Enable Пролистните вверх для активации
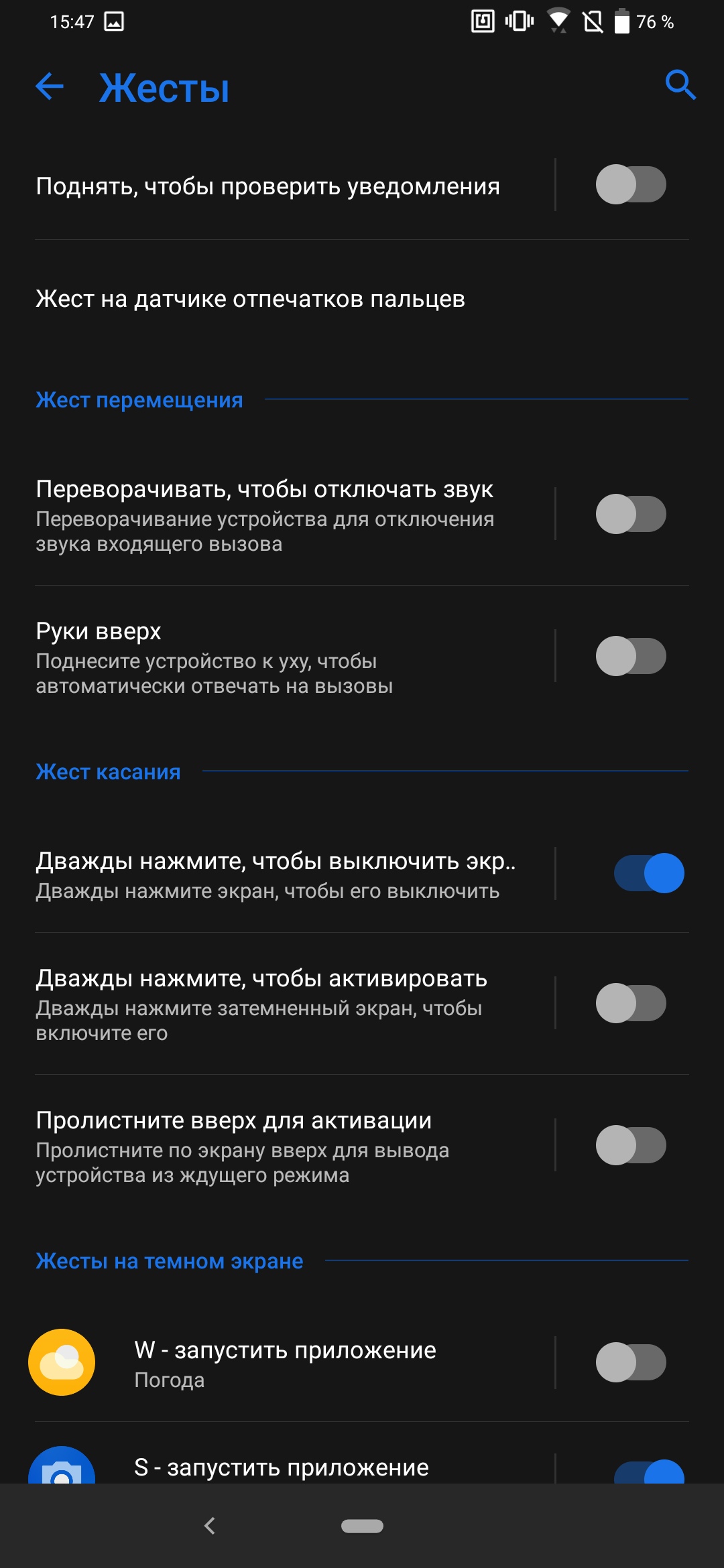724x1568 pixels. [x=630, y=1145]
